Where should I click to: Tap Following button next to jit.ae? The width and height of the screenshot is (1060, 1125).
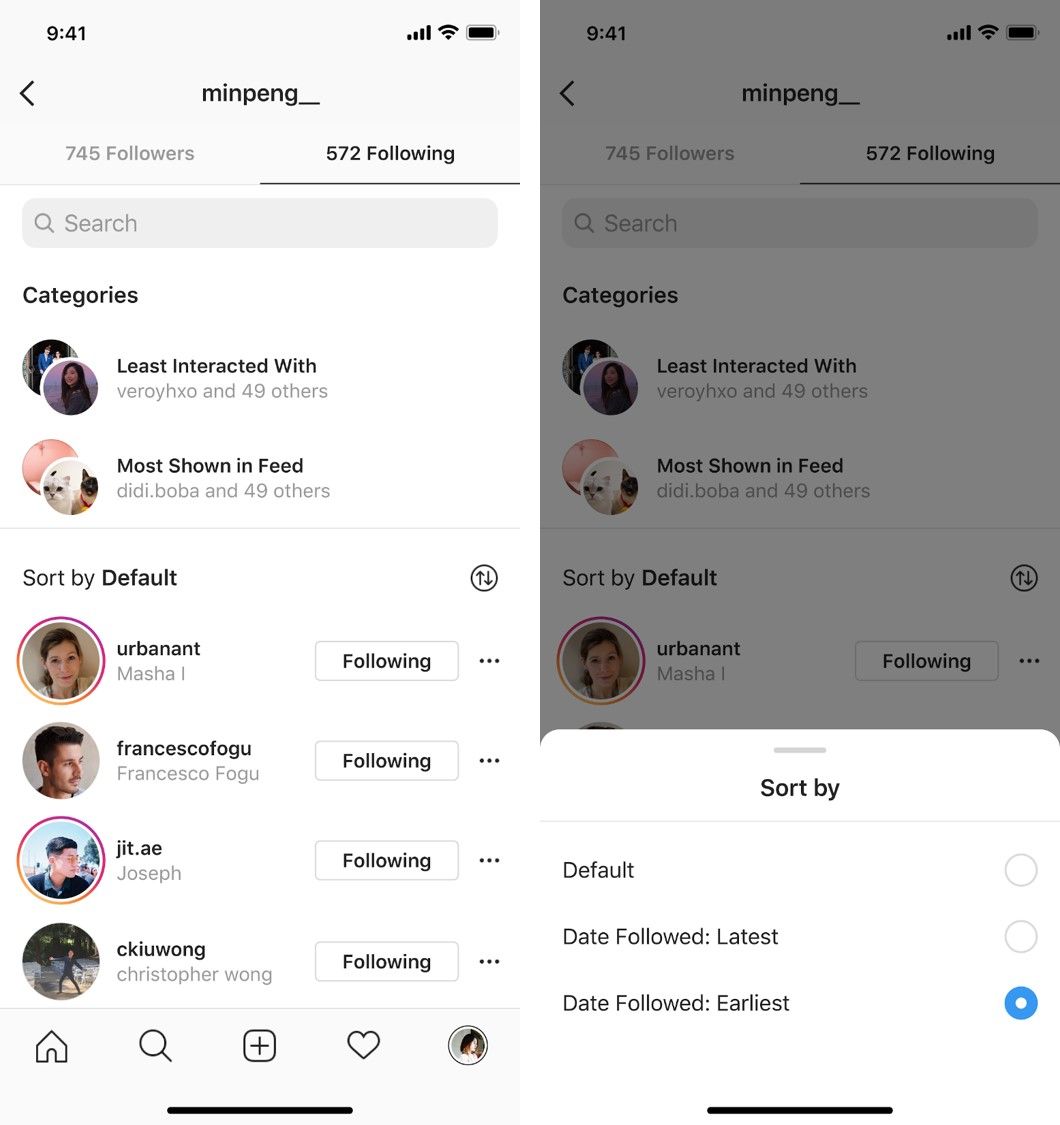(386, 861)
